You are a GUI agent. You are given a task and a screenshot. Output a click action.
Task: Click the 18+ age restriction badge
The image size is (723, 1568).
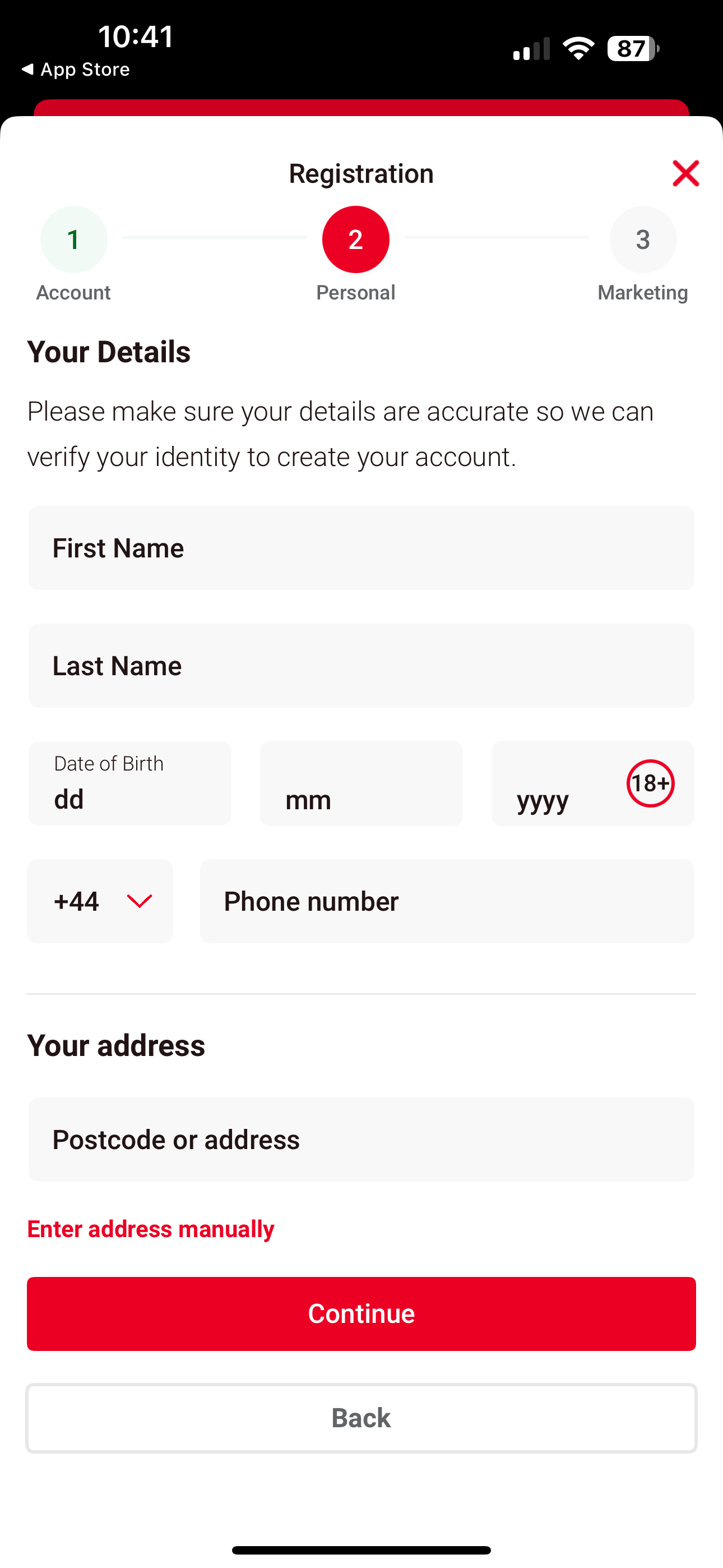tap(651, 783)
